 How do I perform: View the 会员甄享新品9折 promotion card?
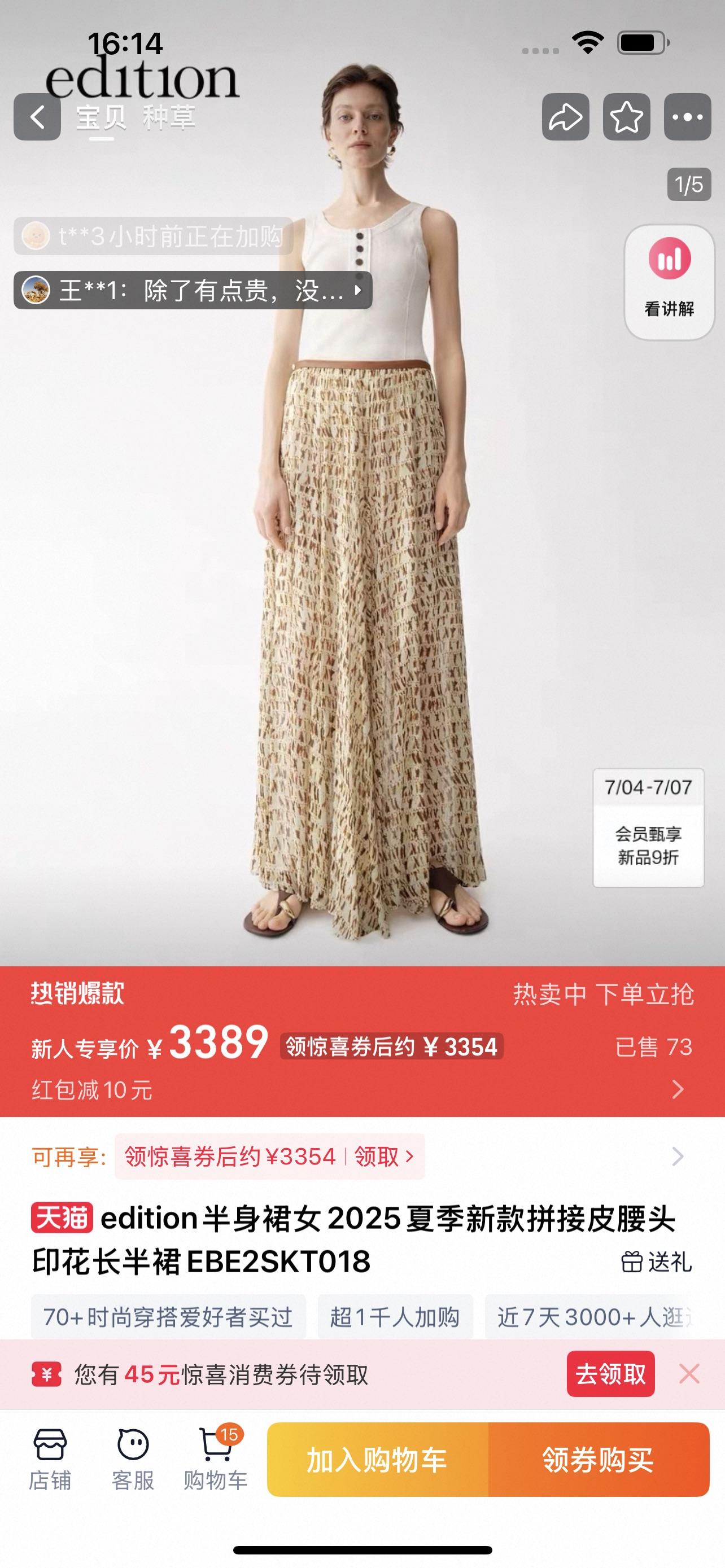pos(648,828)
